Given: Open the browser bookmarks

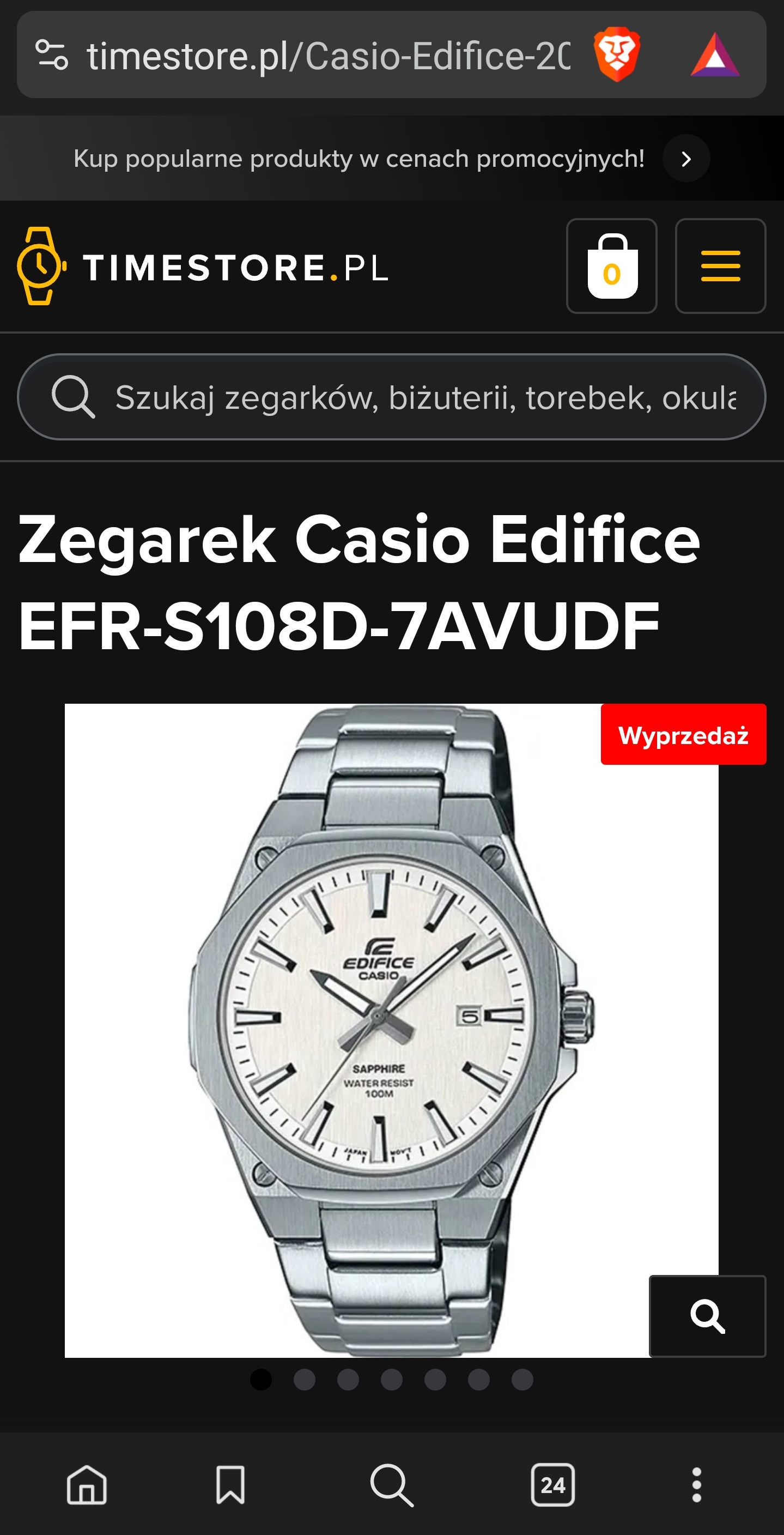Looking at the screenshot, I should (x=230, y=1485).
